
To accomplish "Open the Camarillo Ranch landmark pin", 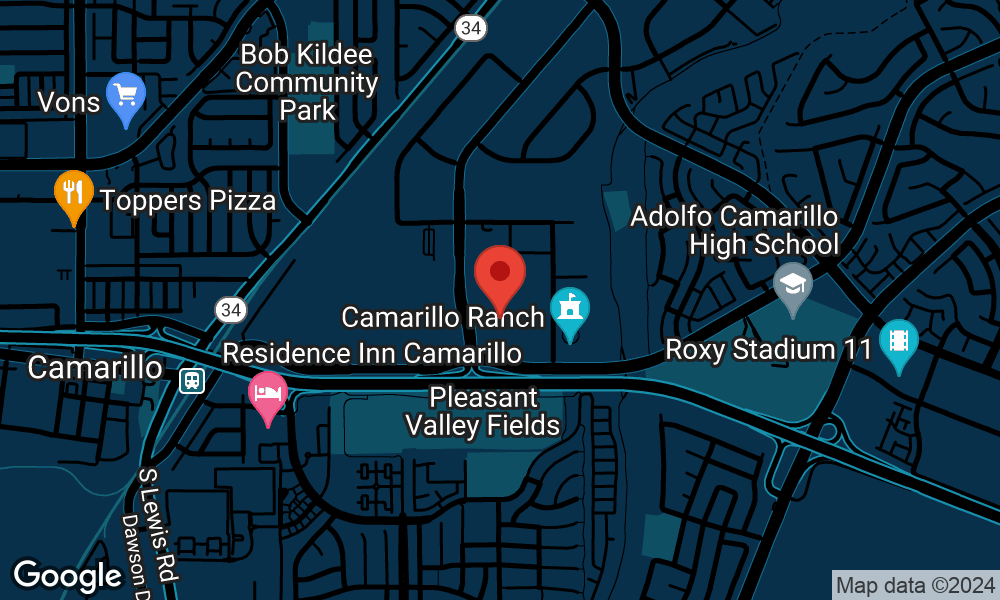I will 570,310.
